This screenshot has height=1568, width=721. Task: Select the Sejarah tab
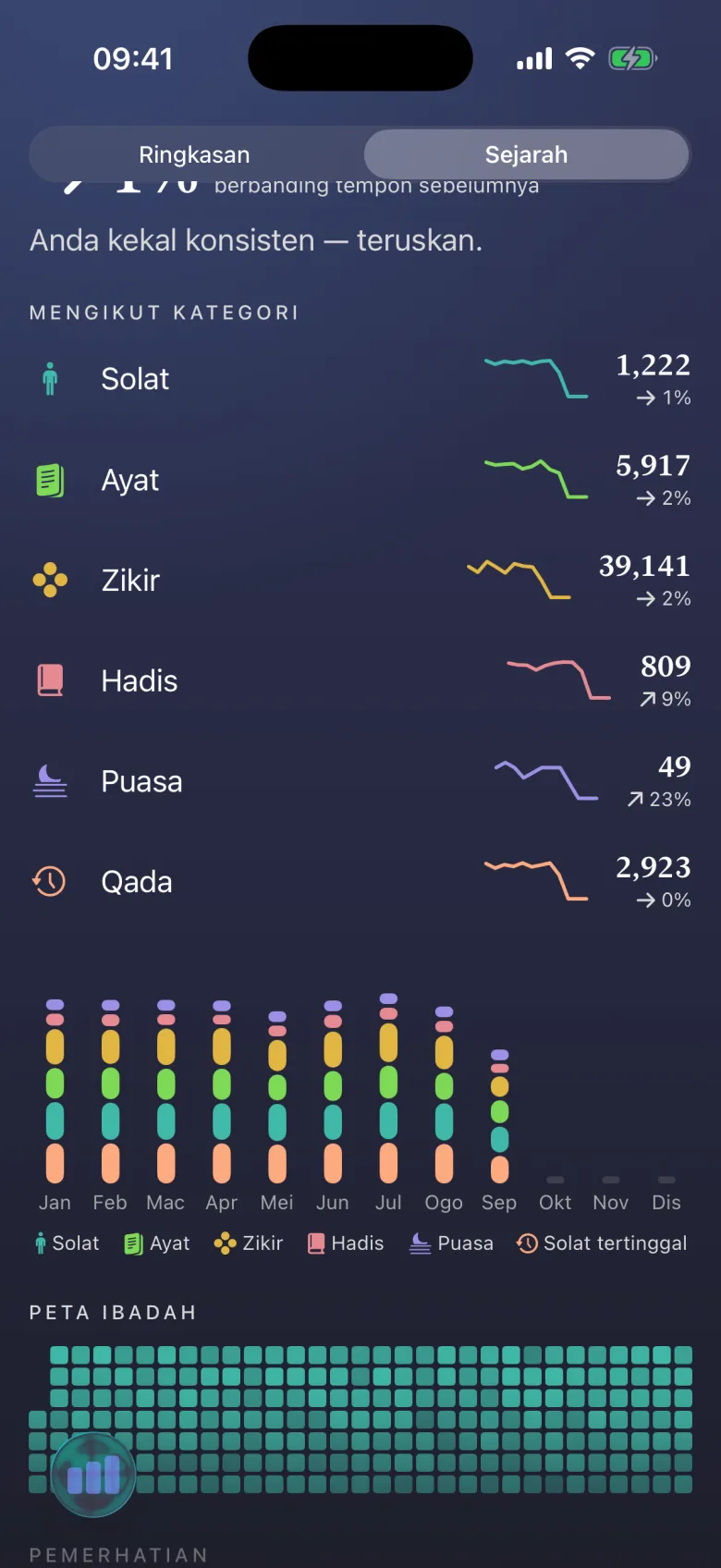point(526,154)
